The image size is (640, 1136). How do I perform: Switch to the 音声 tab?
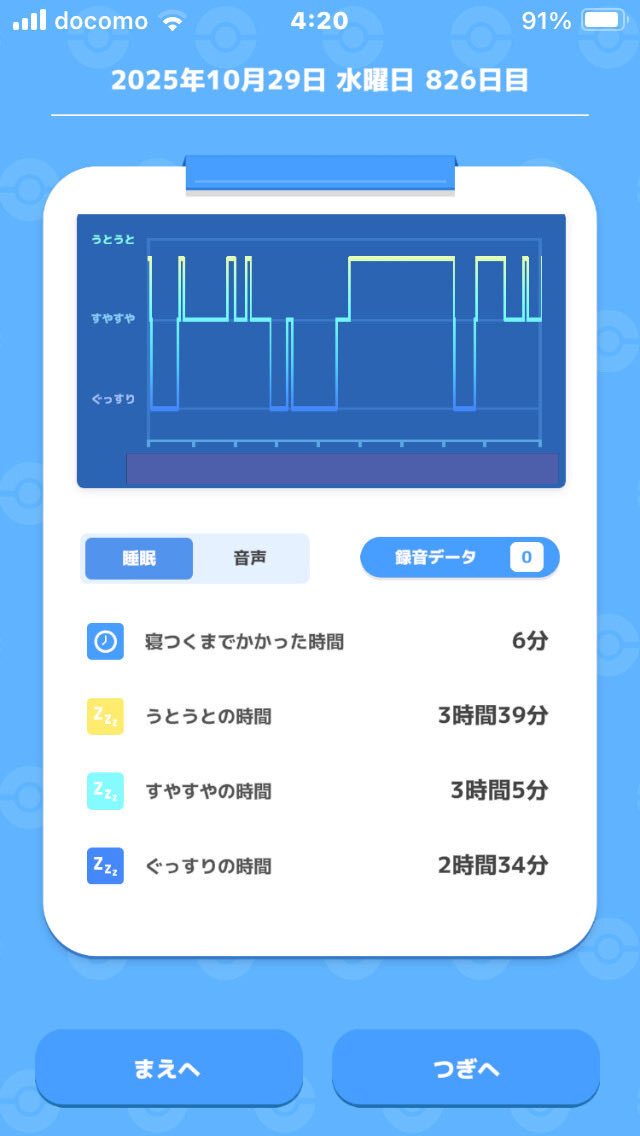click(x=250, y=558)
